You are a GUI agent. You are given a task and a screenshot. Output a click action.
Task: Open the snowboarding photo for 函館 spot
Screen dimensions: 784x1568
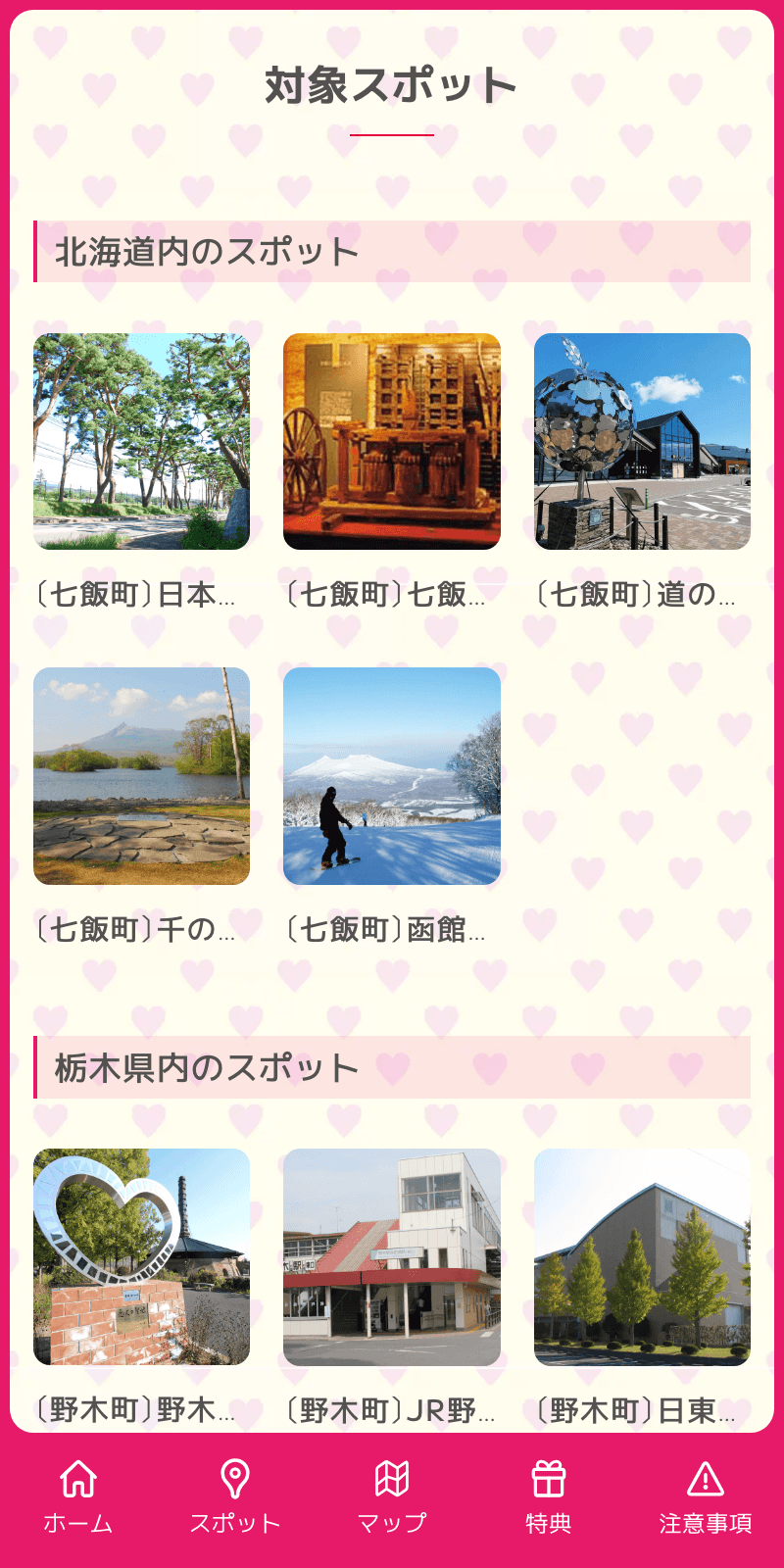coord(392,777)
